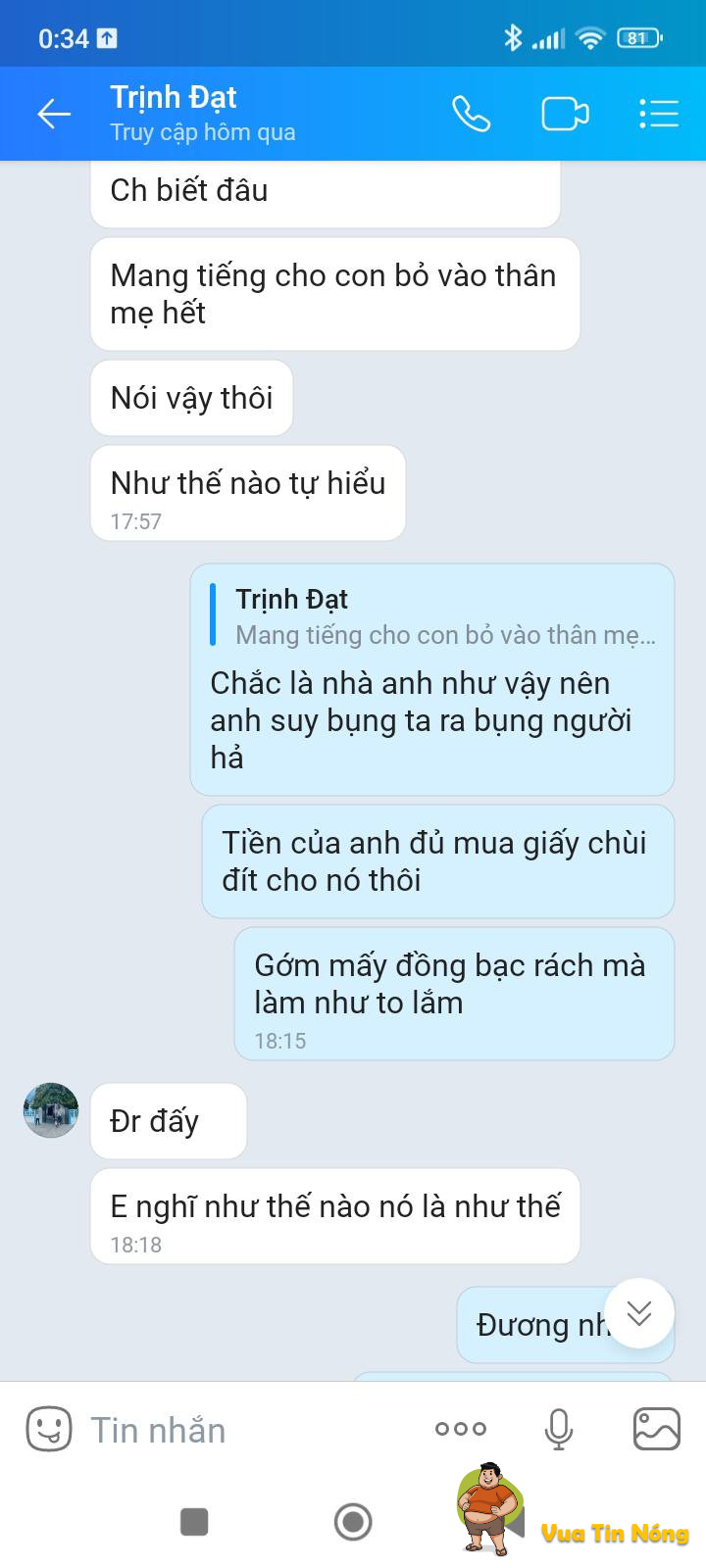Open the photo gallery picker
Viewport: 706px width, 1568px height.
click(656, 1429)
